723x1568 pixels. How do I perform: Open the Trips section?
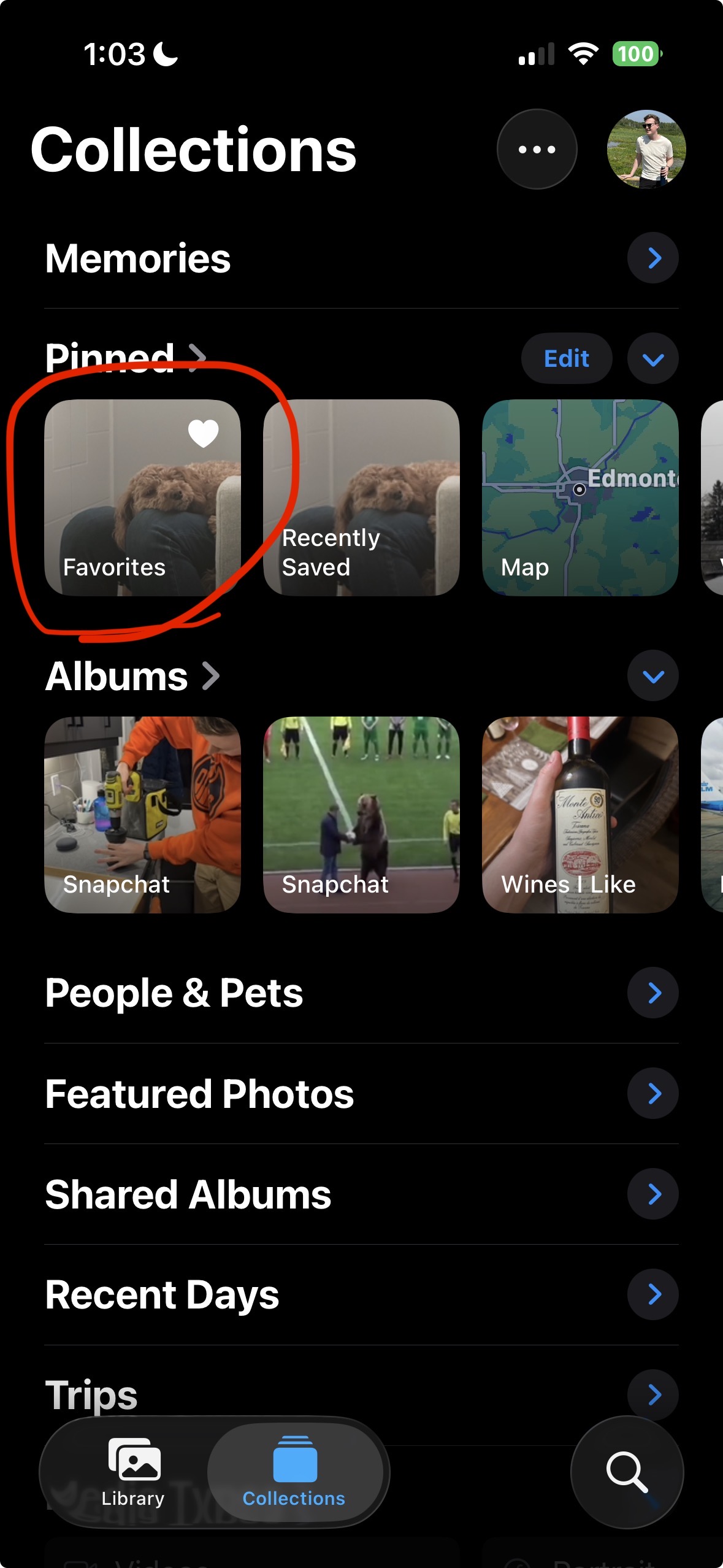click(652, 1394)
